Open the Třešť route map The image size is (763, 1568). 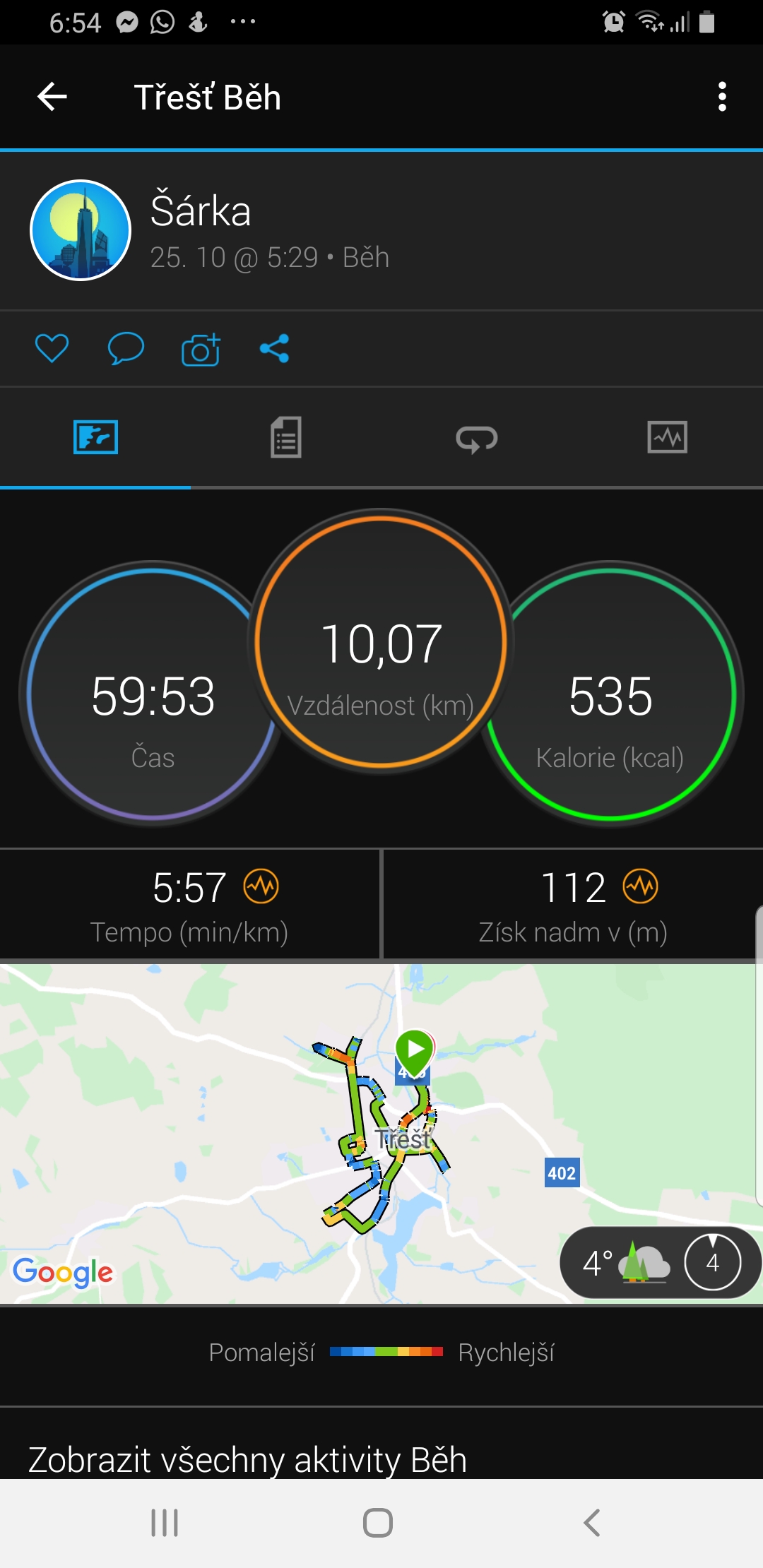point(381,1134)
